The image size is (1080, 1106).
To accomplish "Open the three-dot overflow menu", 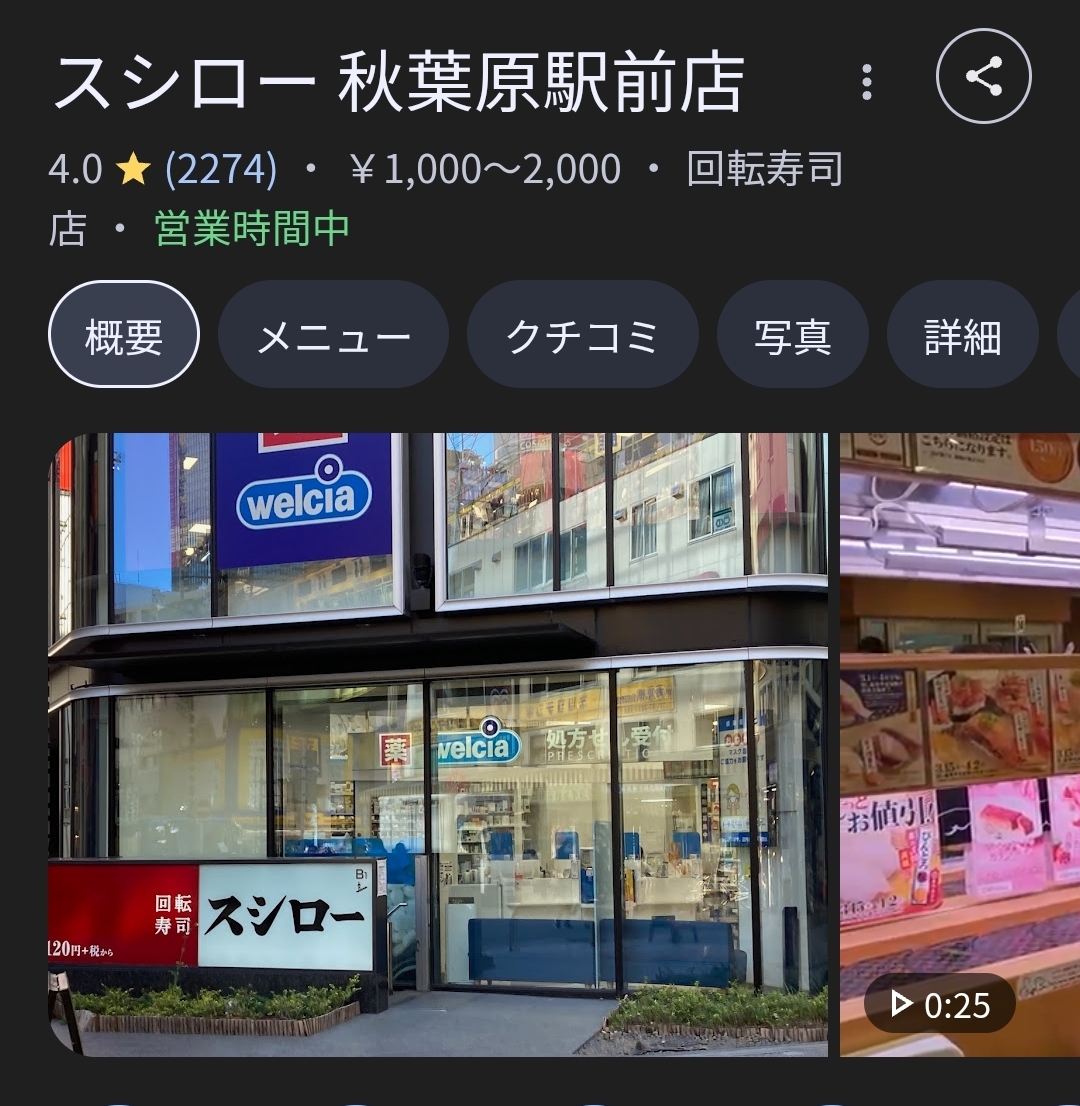I will tap(867, 82).
